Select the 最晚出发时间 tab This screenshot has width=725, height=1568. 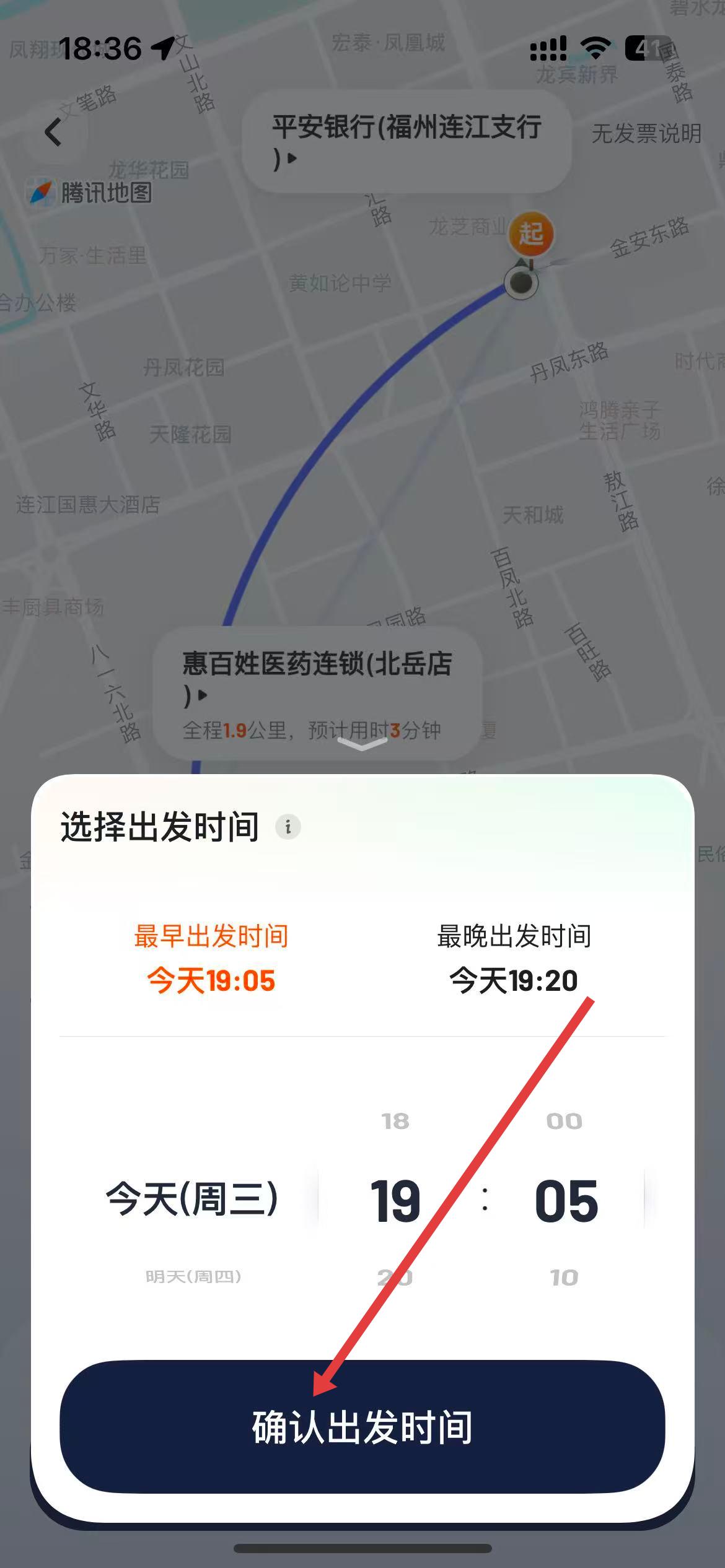click(513, 958)
